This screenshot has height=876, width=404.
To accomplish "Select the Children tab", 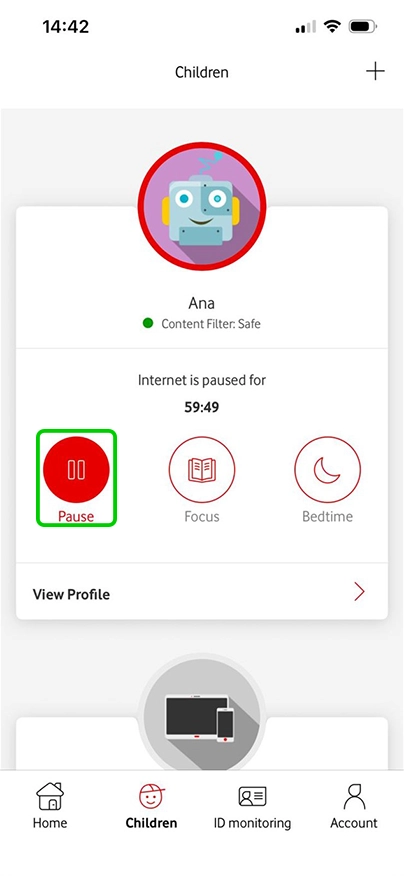I will pyautogui.click(x=151, y=806).
